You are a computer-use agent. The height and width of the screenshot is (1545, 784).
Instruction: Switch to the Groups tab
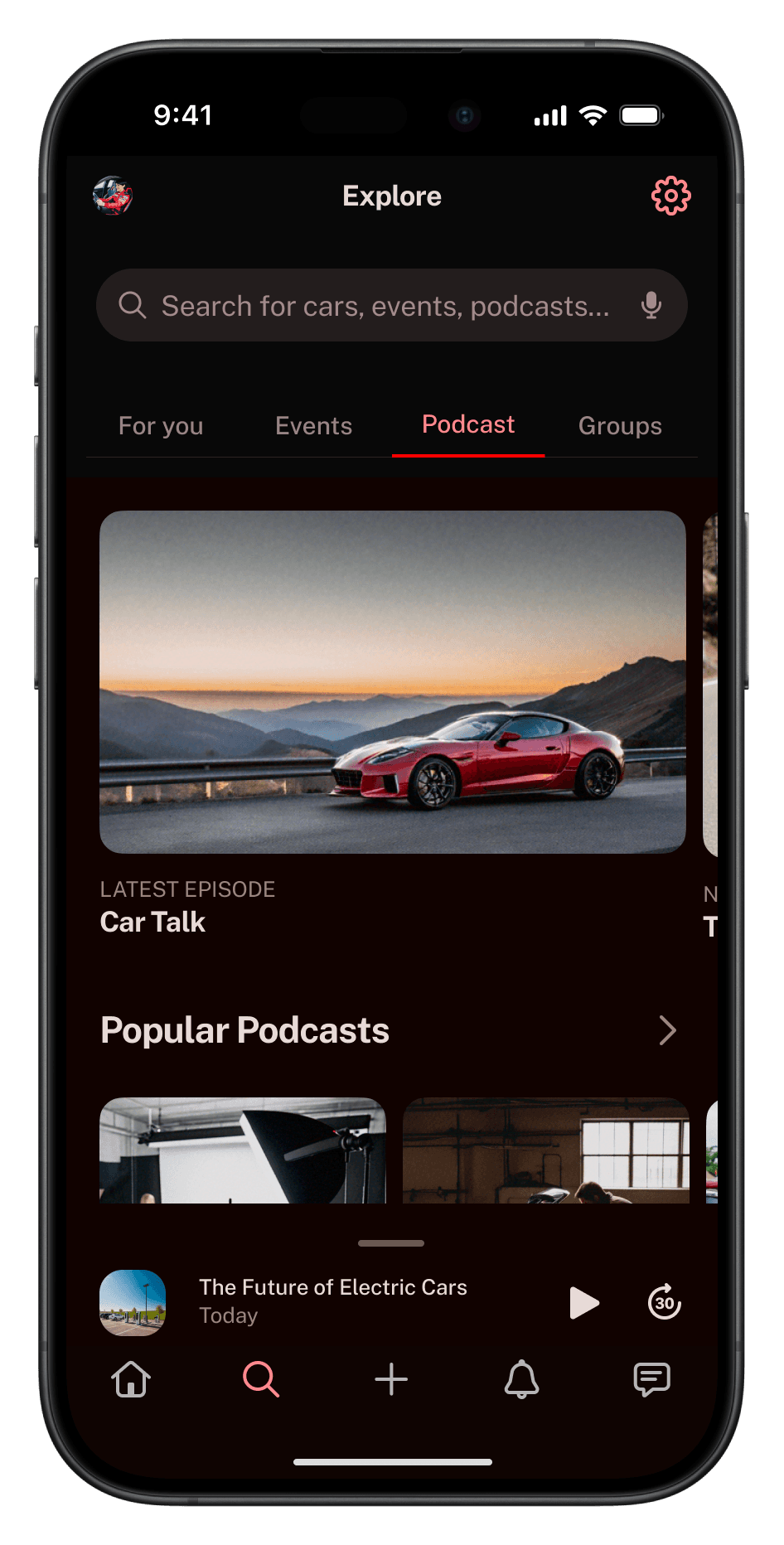pos(620,425)
